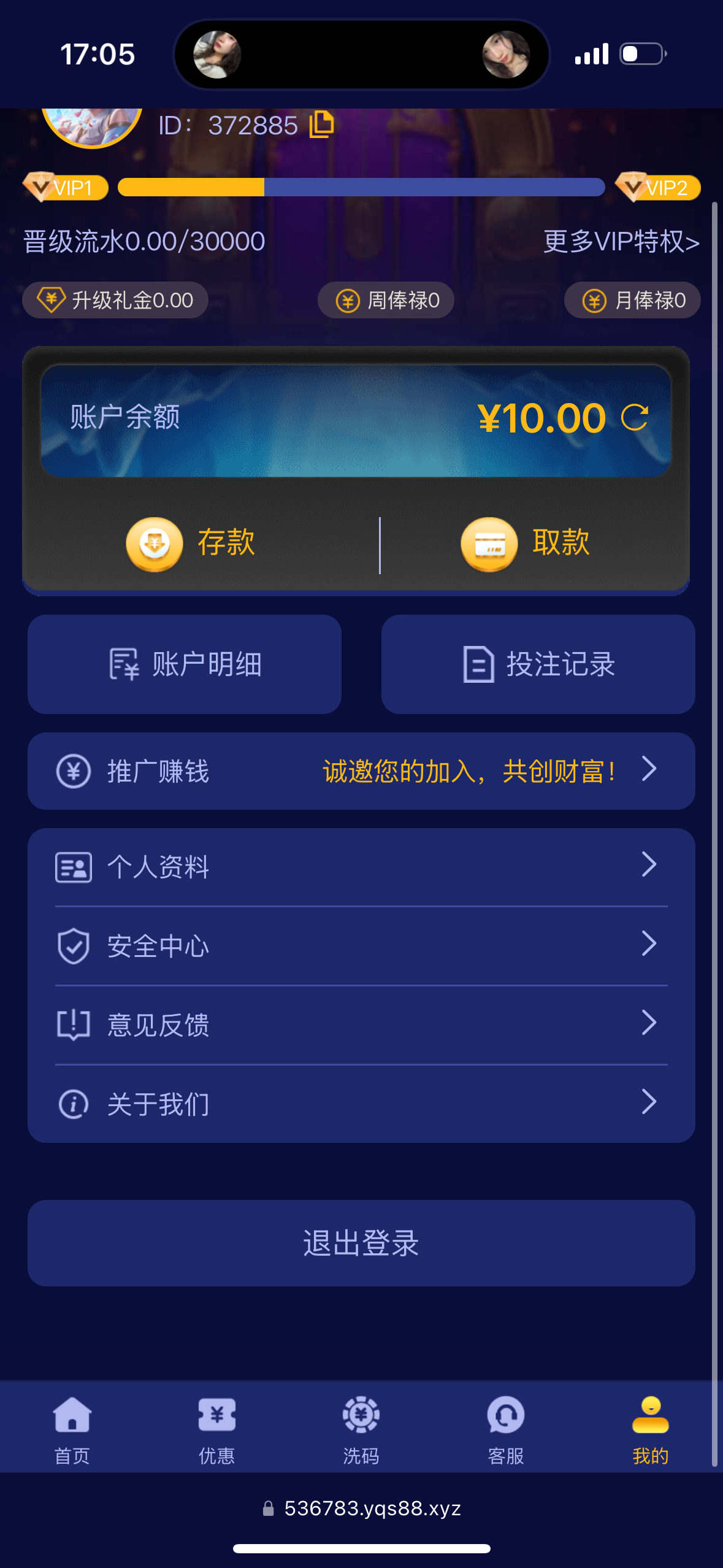Tap the 周俸禄0 chip
723x1568 pixels.
[x=386, y=301]
